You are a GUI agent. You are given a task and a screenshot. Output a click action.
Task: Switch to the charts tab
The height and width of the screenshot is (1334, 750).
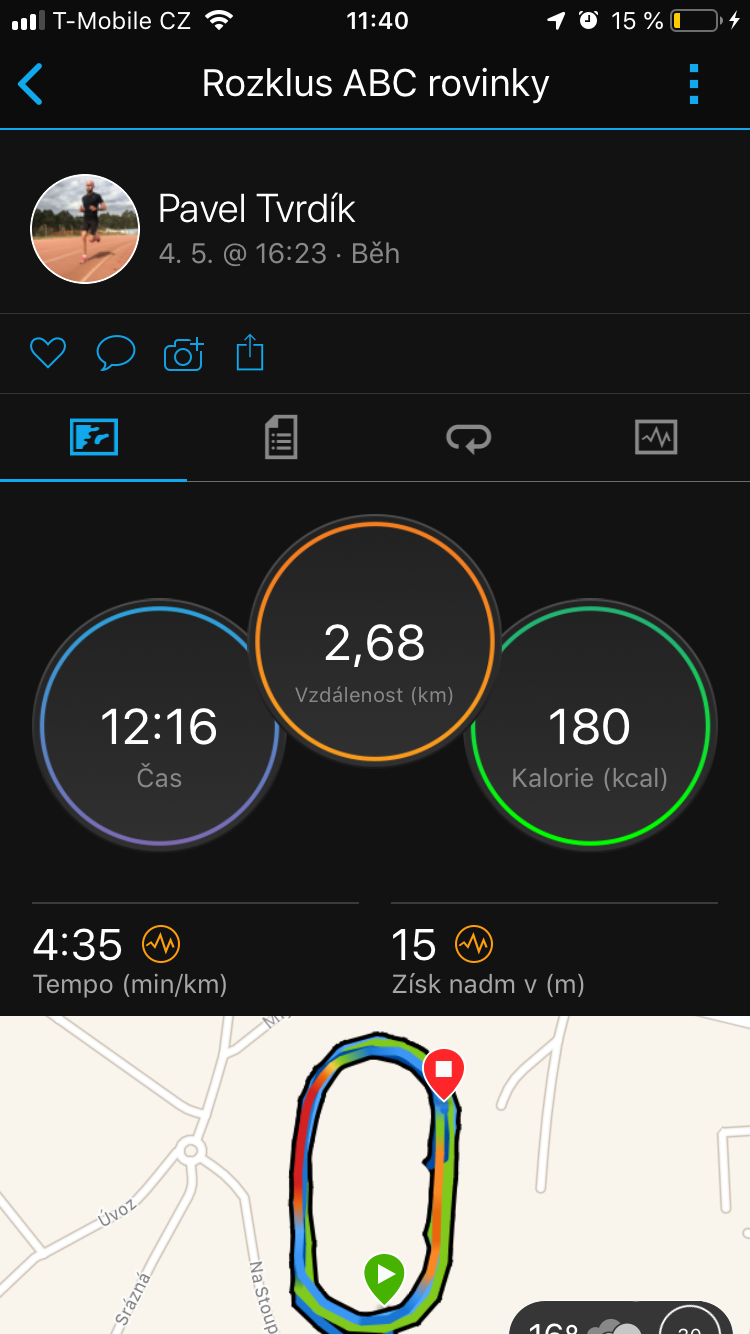click(x=656, y=437)
